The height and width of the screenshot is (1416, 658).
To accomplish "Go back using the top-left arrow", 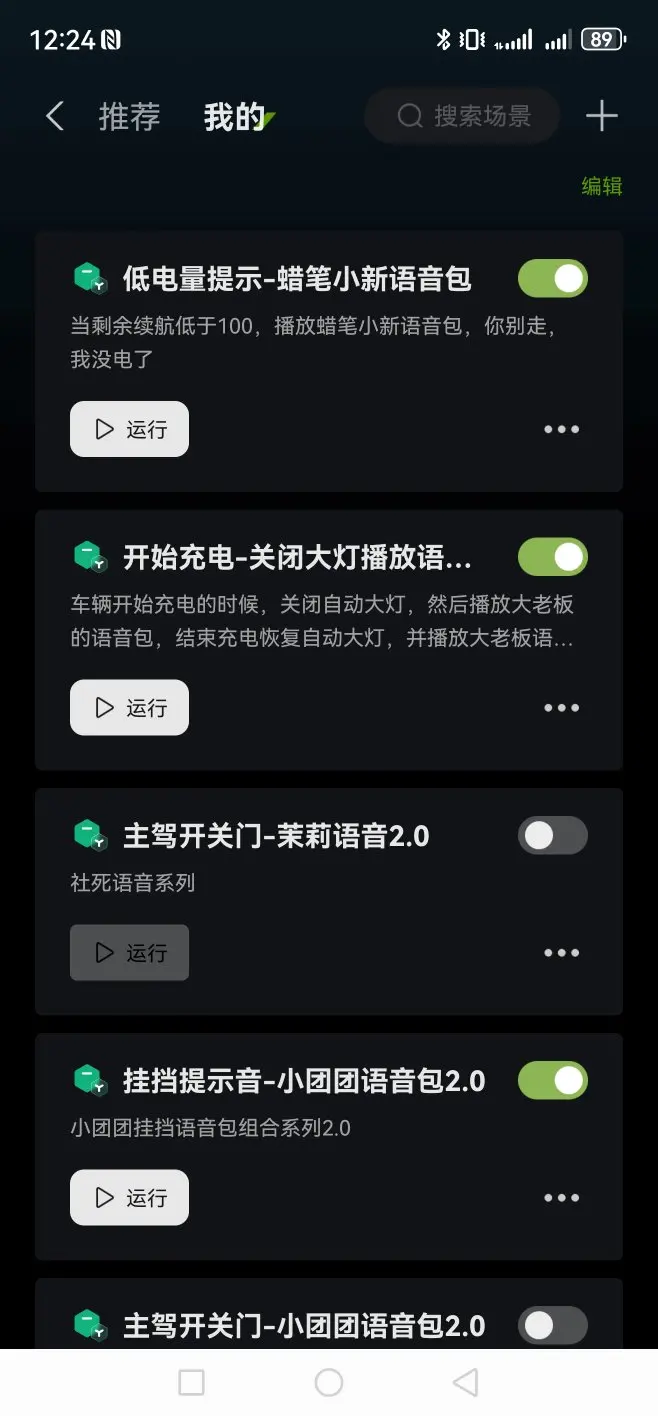I will [55, 116].
